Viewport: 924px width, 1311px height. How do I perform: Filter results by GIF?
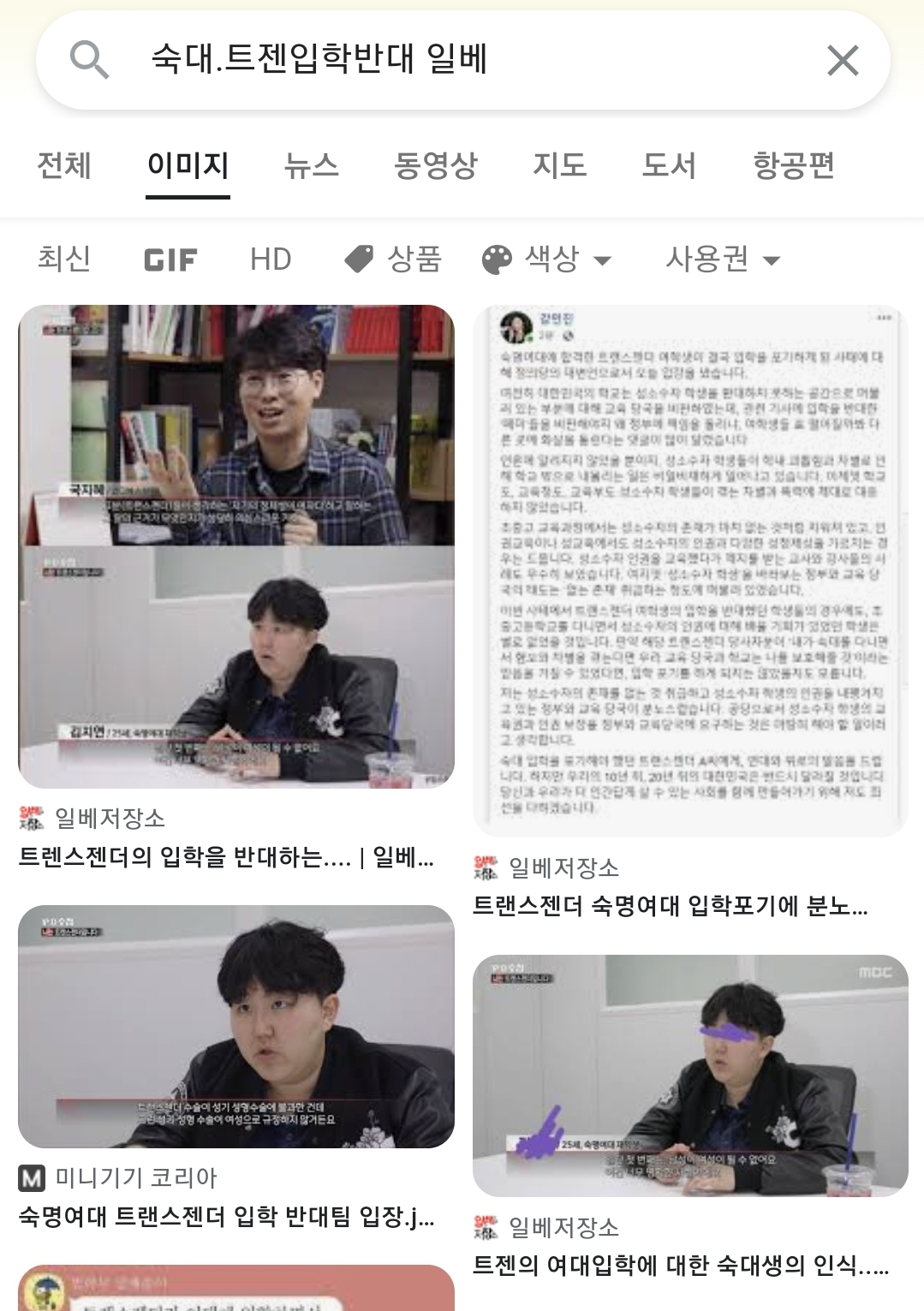click(170, 259)
